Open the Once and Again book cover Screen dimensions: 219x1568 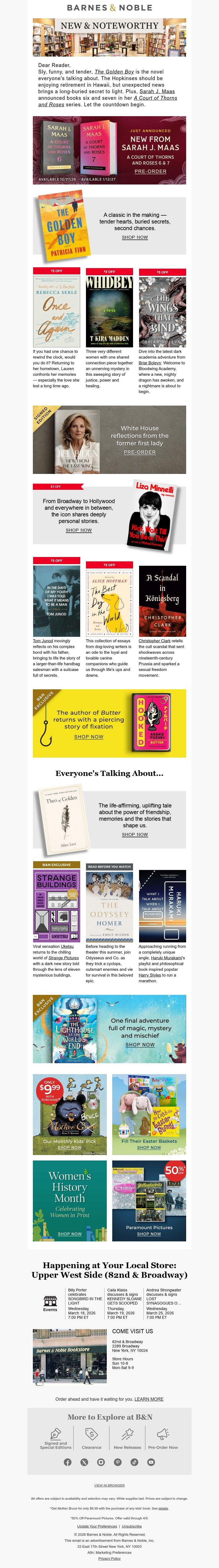point(56,311)
